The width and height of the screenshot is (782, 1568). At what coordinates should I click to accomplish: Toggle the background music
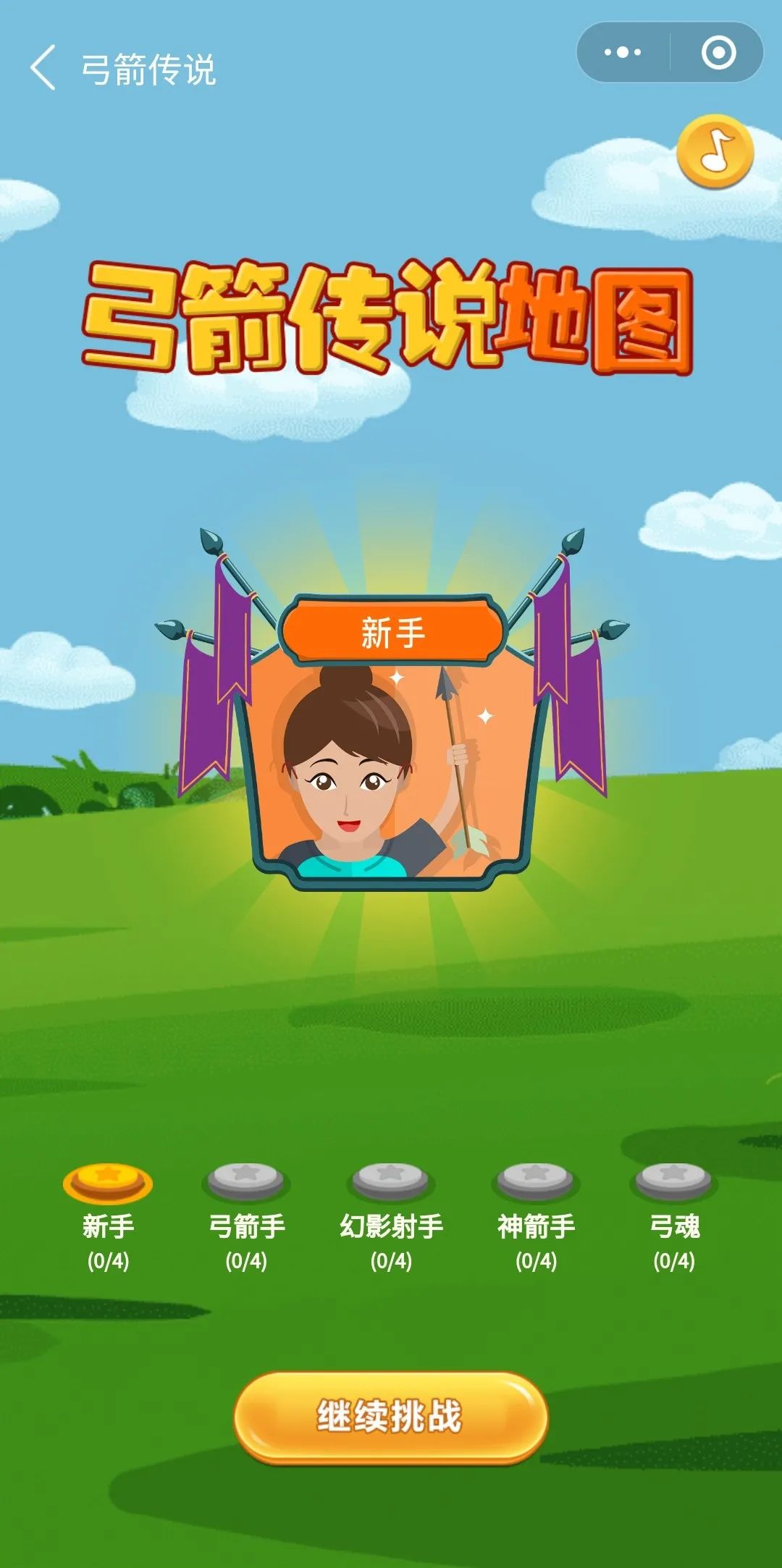pyautogui.click(x=715, y=151)
